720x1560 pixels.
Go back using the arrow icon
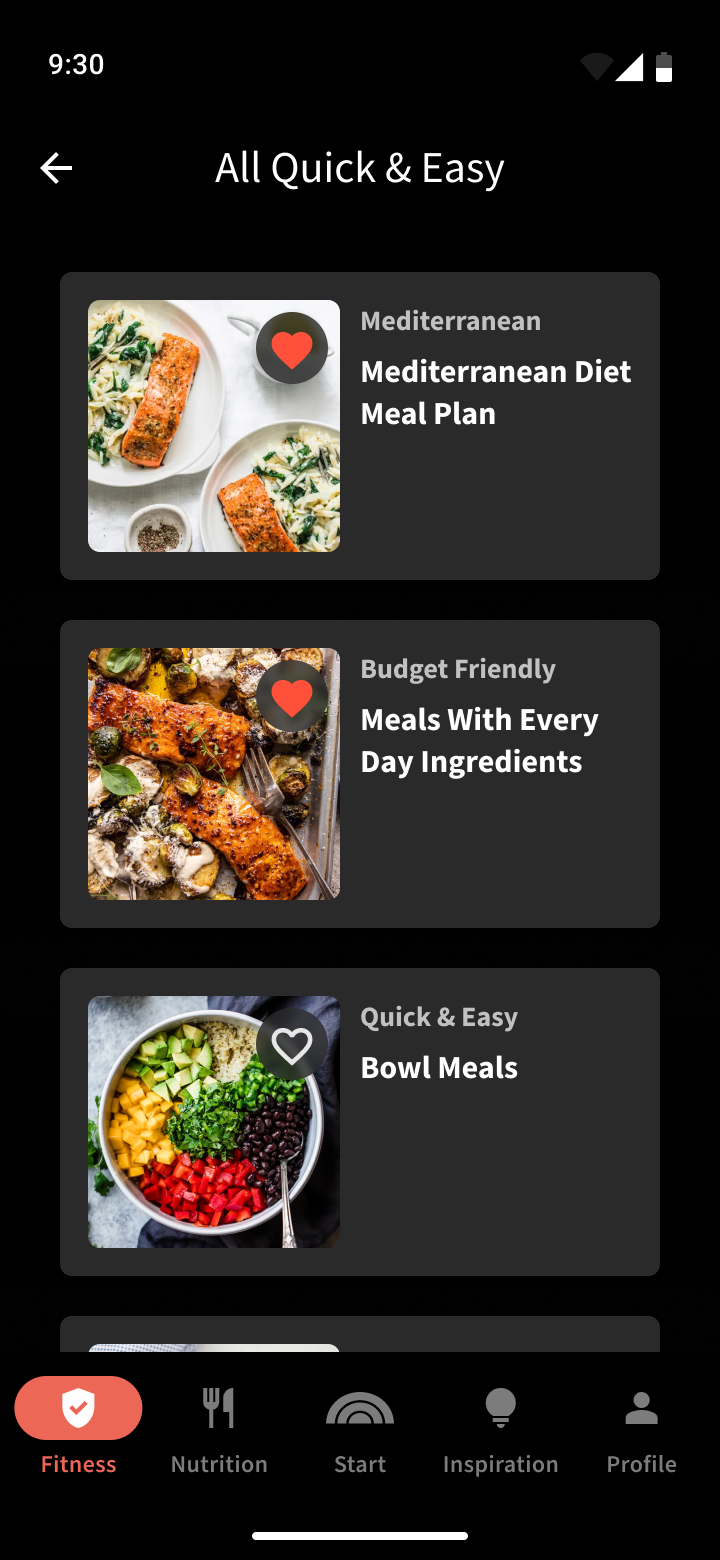(x=56, y=168)
